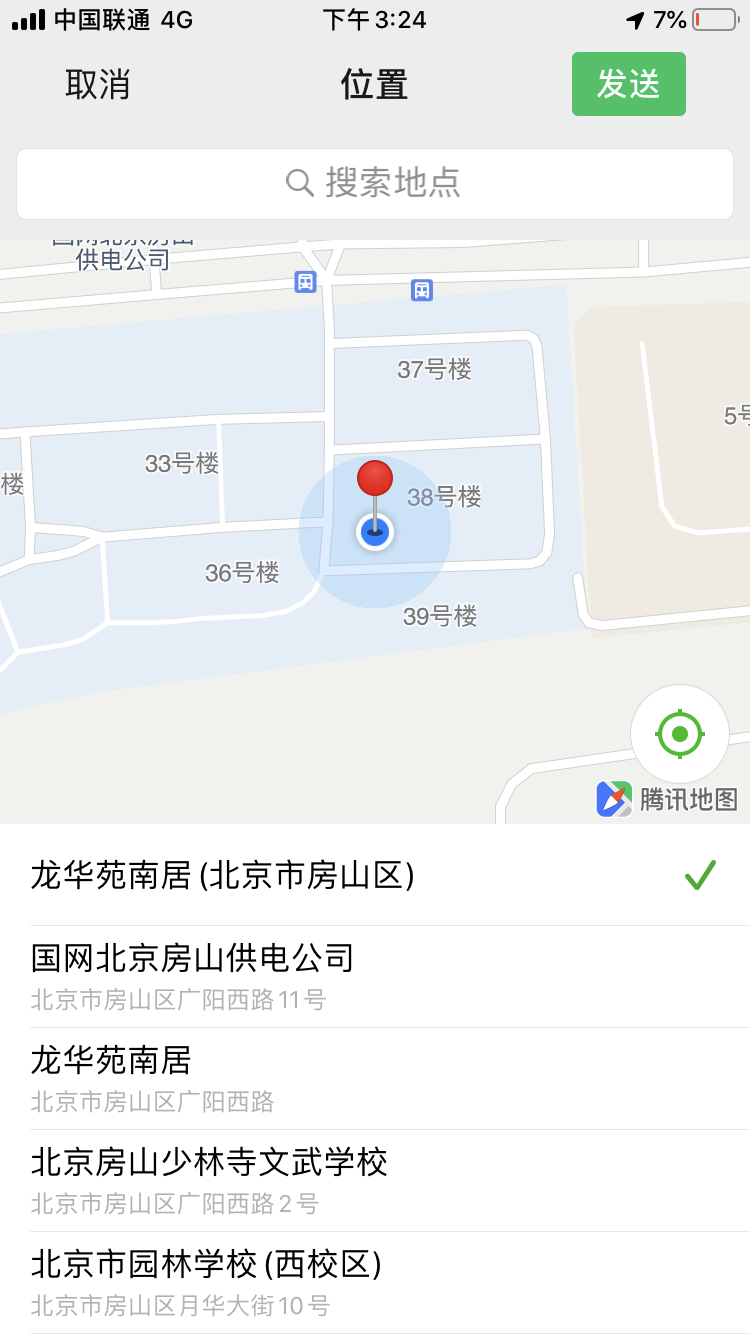This screenshot has width=750, height=1334.
Task: Select 北京房山少林寺文武学校
Action: (x=375, y=1180)
